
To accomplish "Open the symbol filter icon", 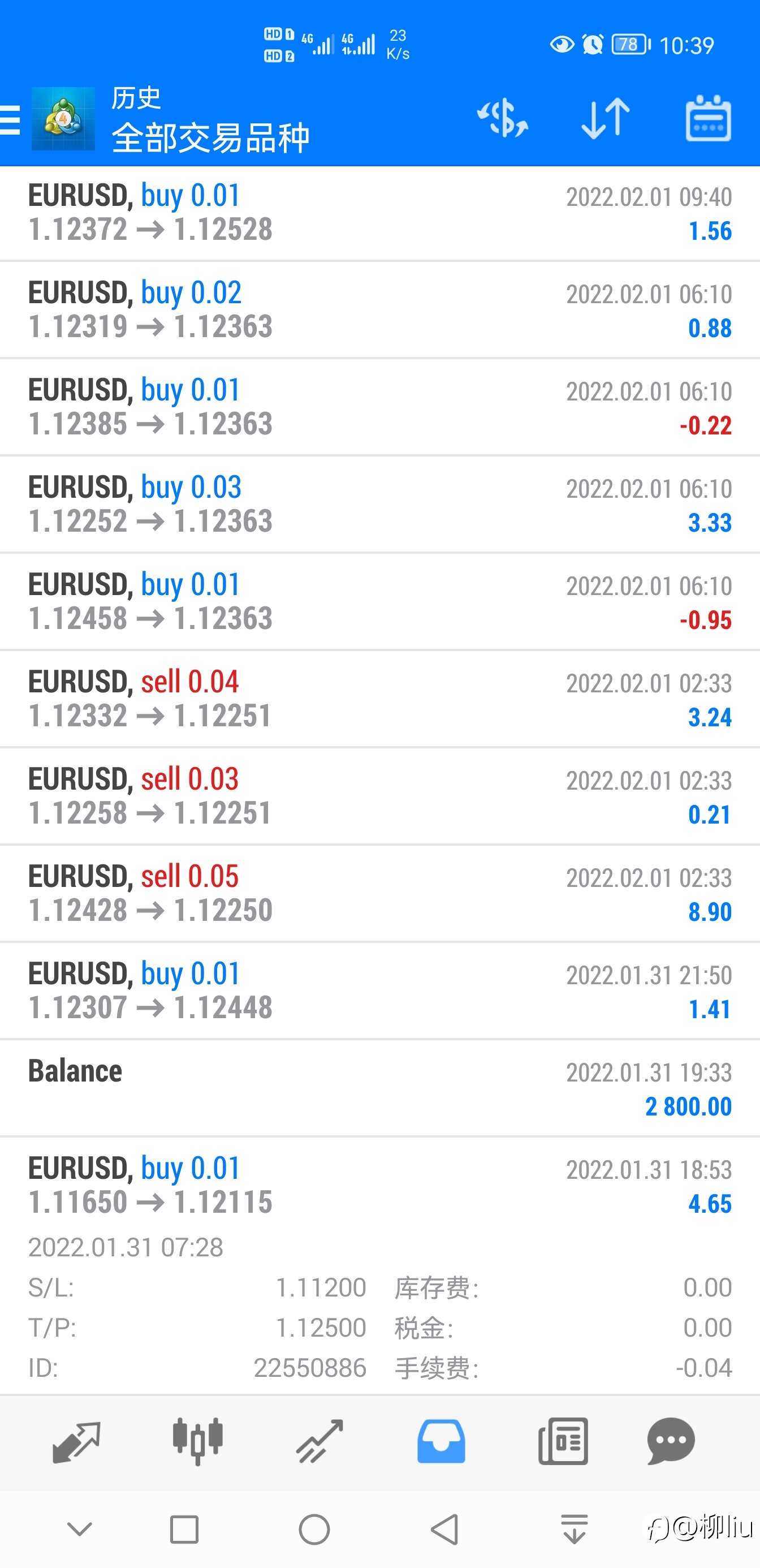I will (x=503, y=119).
